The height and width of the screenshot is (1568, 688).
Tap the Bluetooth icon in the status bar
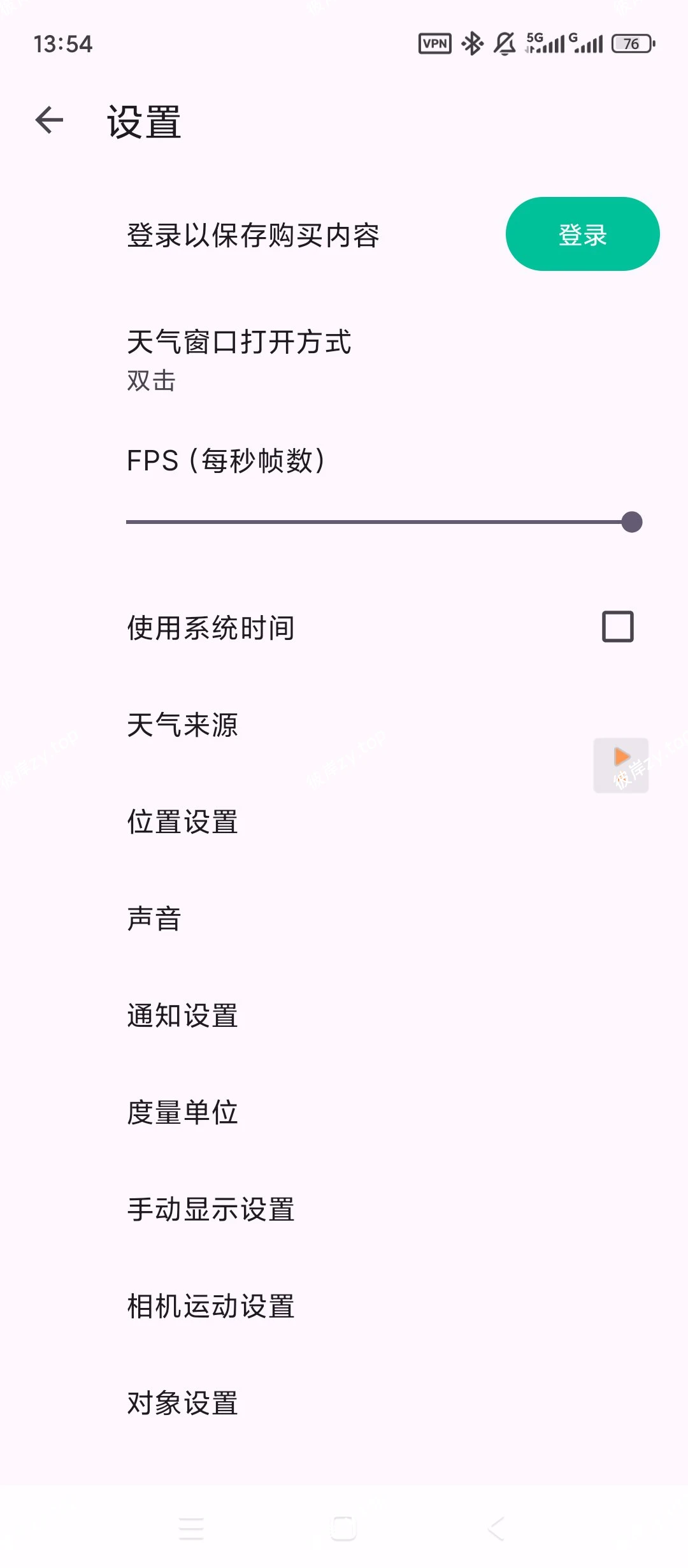pyautogui.click(x=471, y=43)
